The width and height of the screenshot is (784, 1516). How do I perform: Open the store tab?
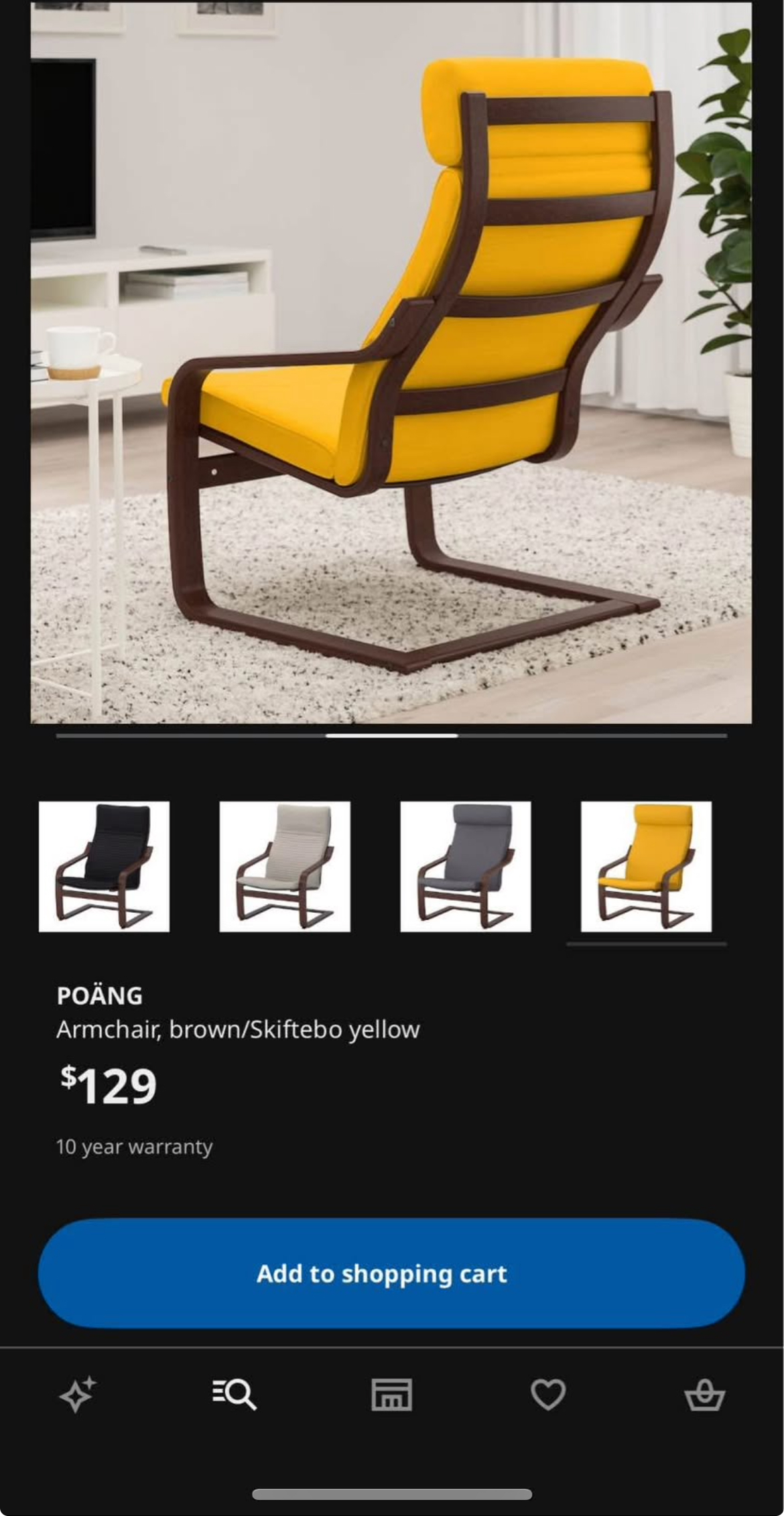391,1395
